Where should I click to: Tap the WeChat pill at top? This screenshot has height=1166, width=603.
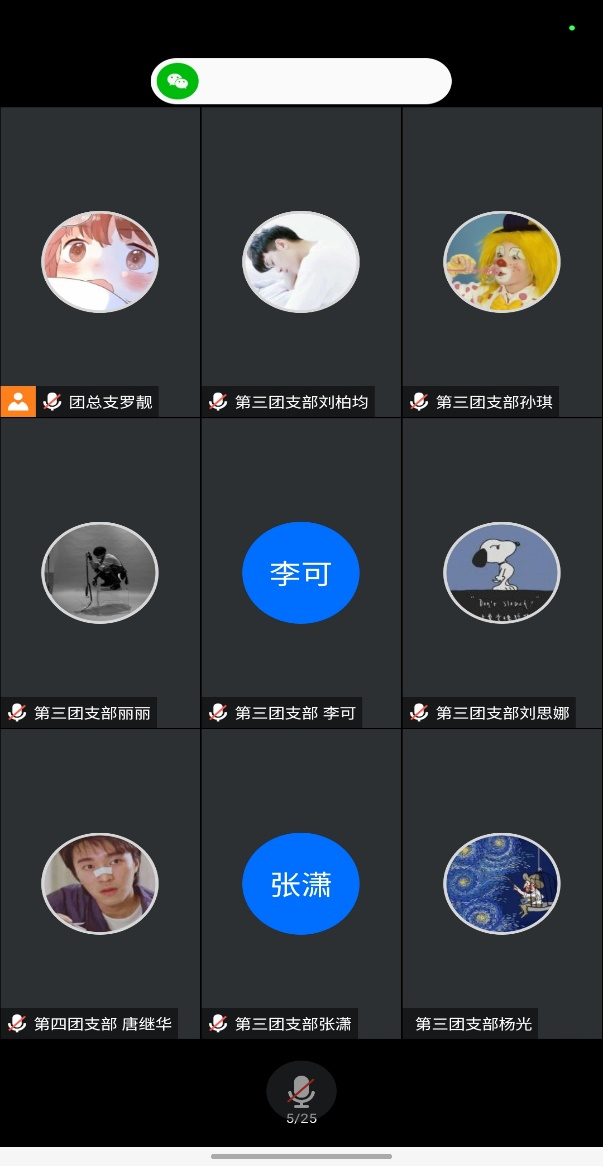click(300, 81)
